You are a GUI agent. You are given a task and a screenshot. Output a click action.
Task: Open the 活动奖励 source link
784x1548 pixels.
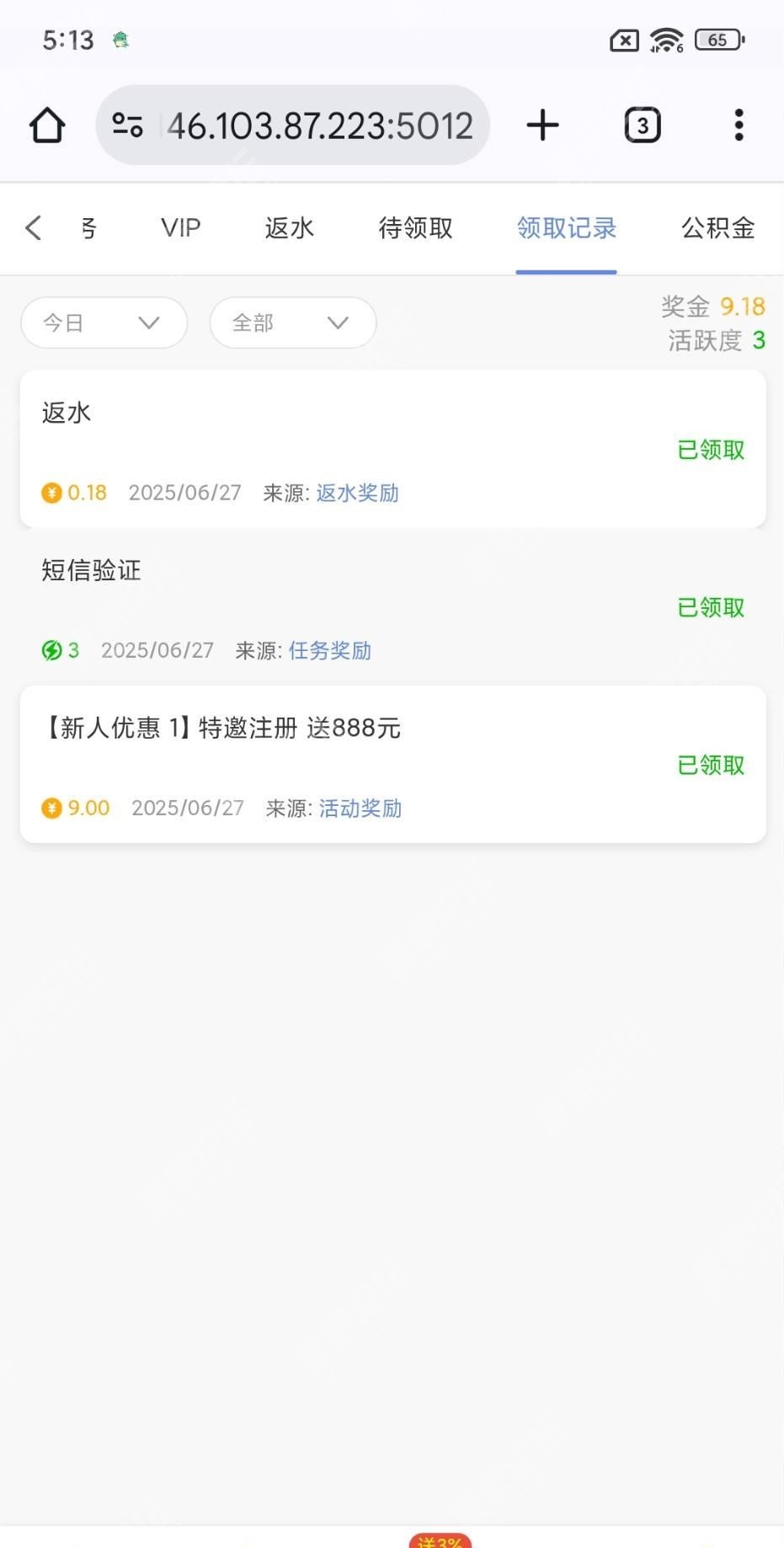(x=360, y=809)
